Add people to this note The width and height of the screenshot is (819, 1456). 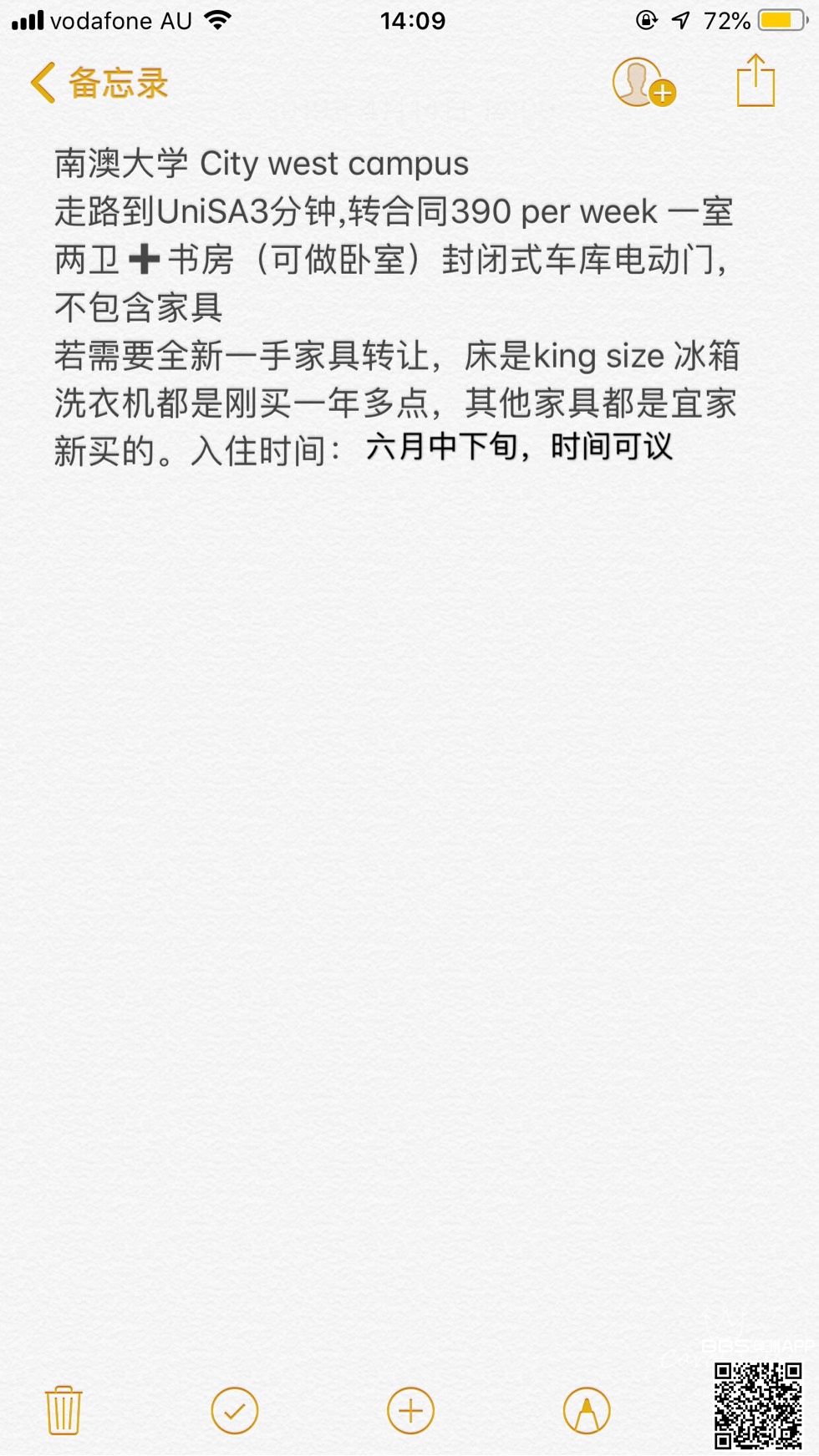[643, 83]
